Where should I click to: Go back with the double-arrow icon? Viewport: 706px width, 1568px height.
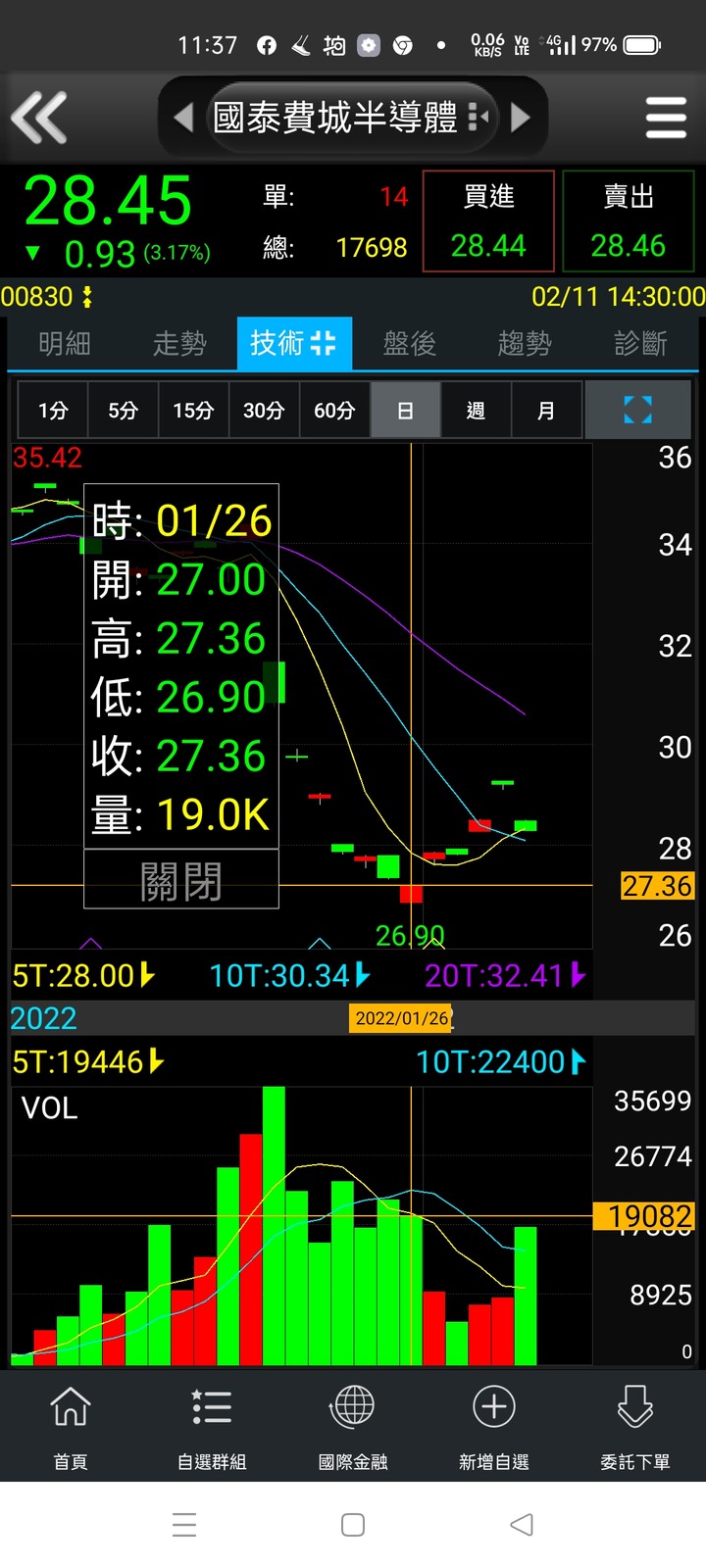(39, 118)
